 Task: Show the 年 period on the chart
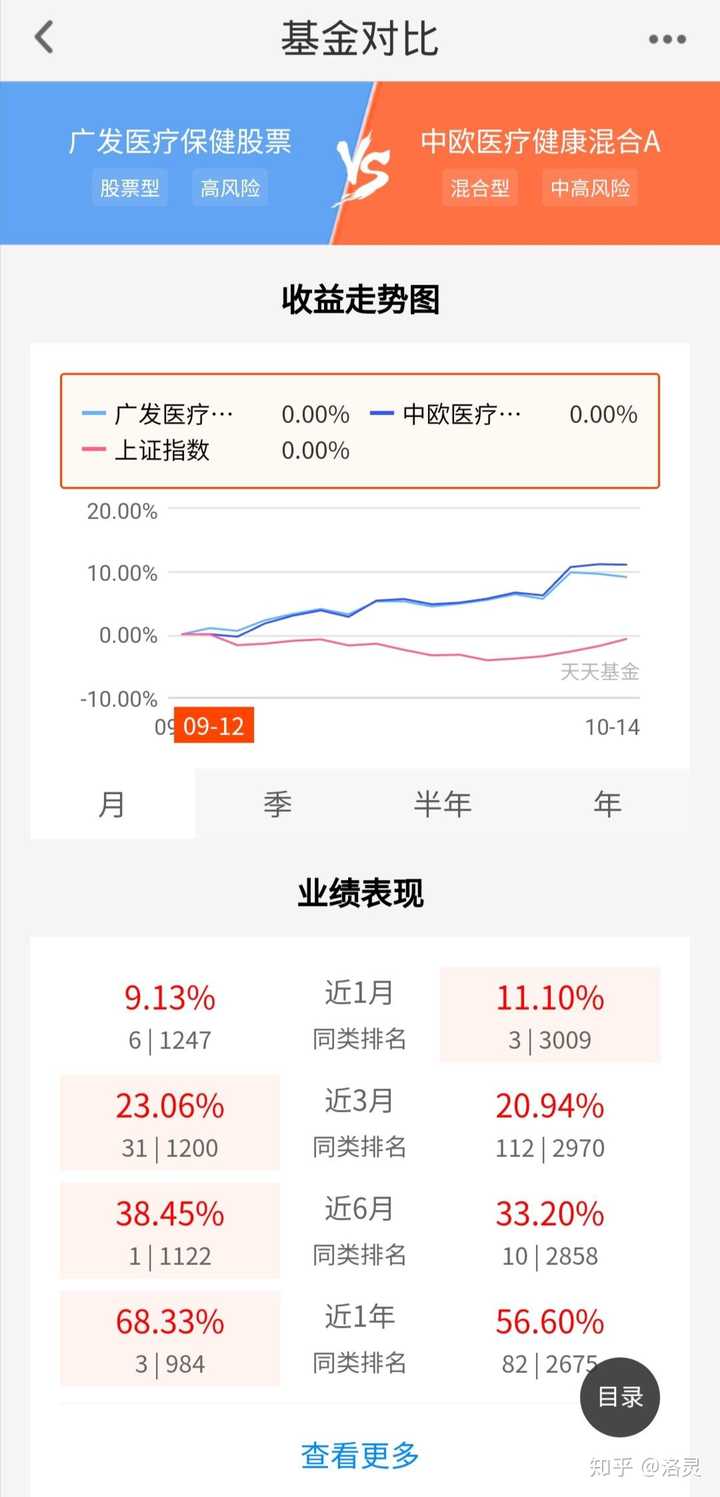click(x=607, y=804)
